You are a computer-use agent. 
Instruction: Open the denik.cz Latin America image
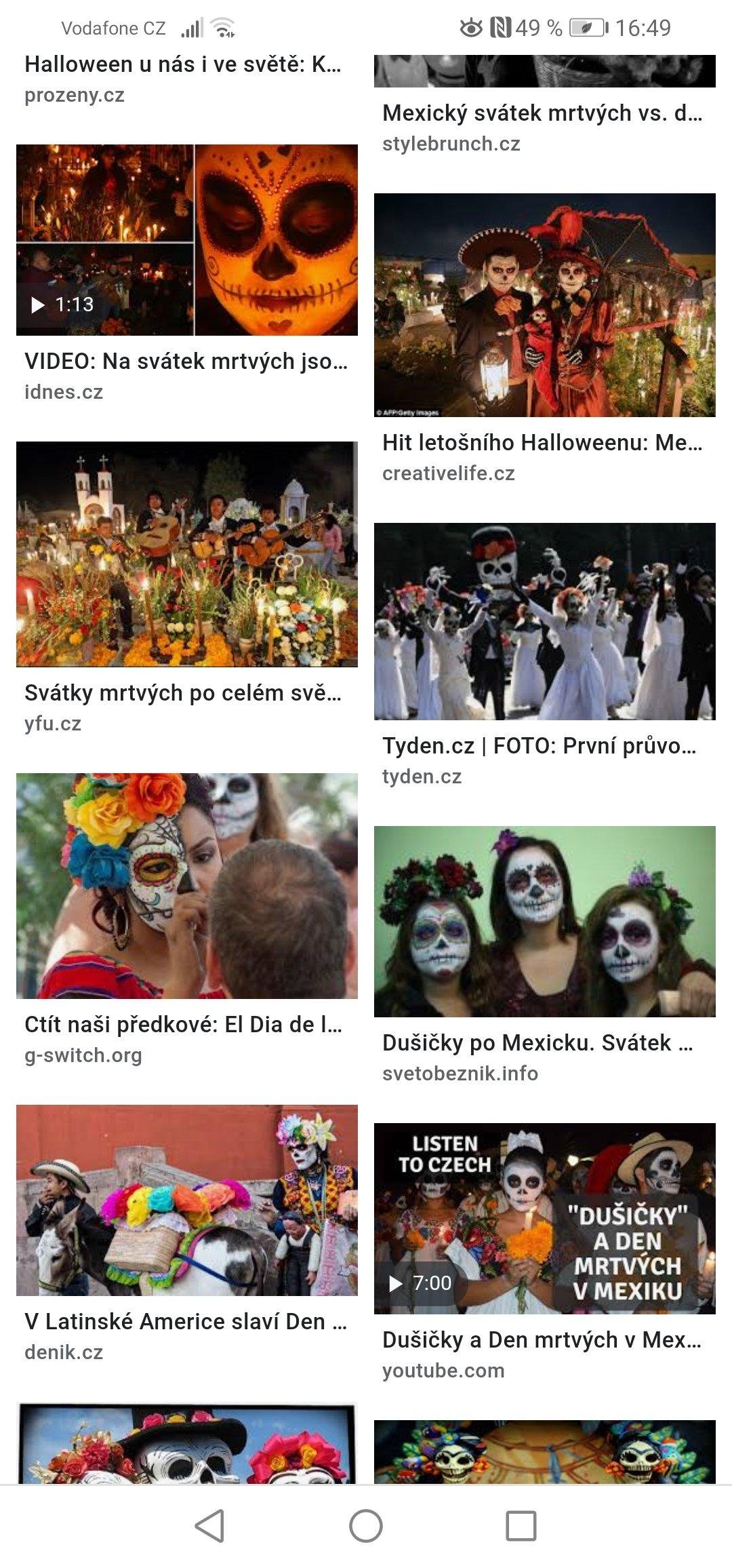pos(187,1200)
